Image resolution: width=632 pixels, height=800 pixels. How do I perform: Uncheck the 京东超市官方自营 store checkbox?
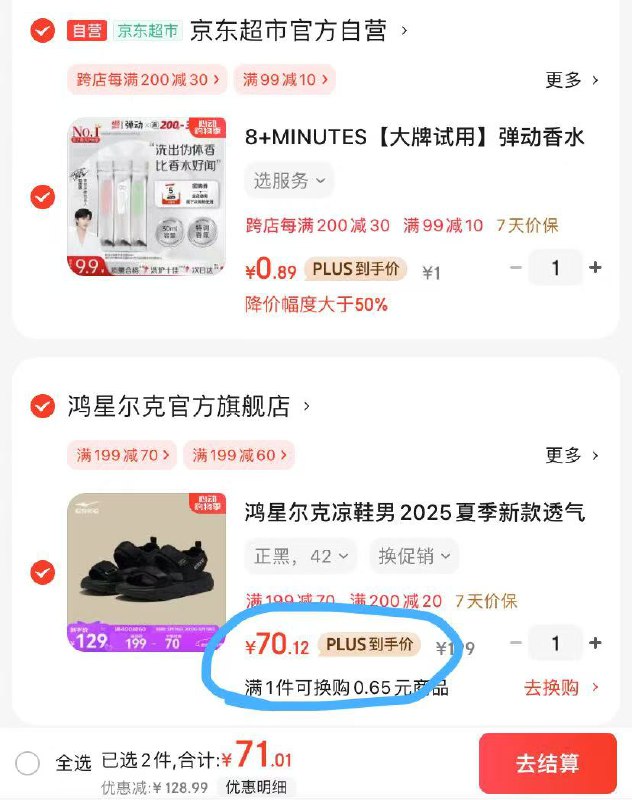point(42,31)
